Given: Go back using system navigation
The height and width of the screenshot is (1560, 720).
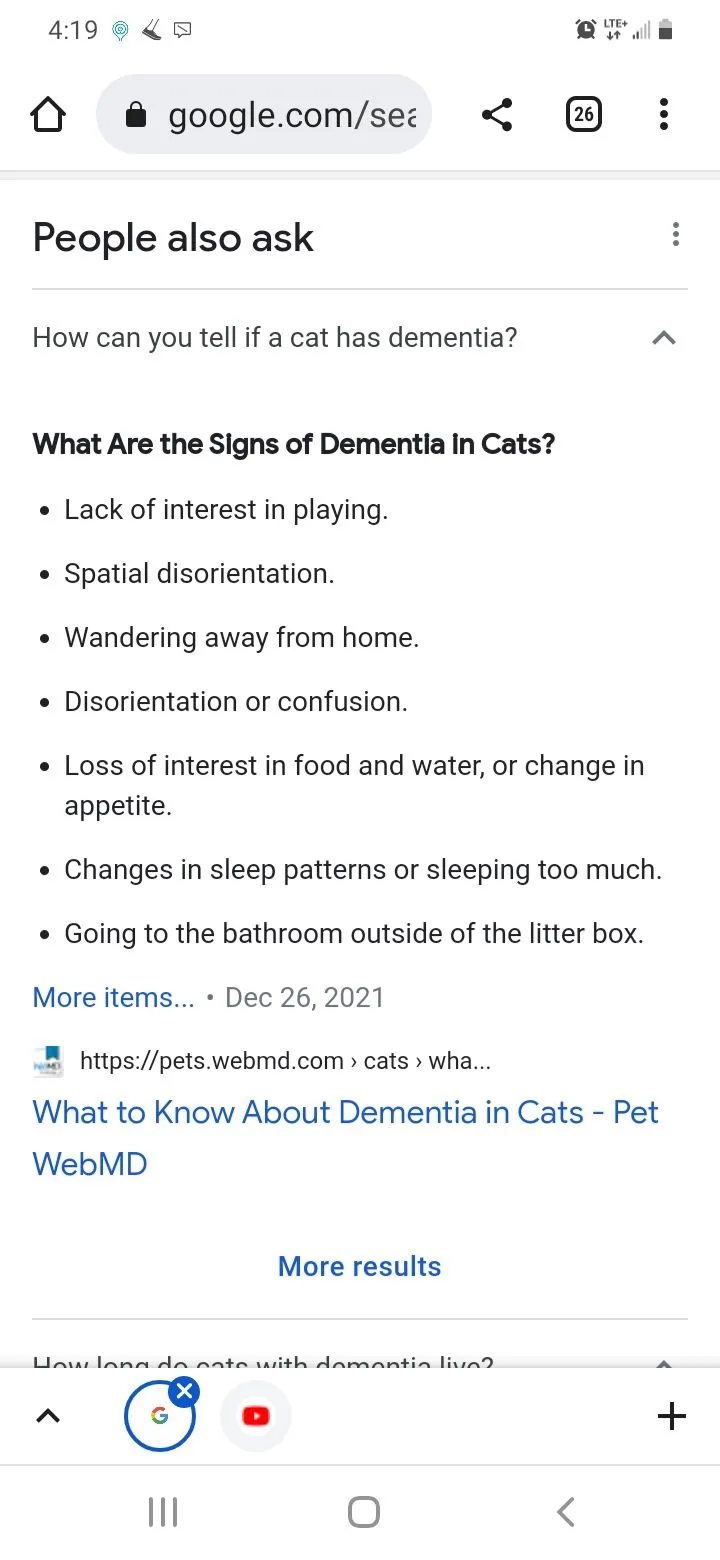Looking at the screenshot, I should [x=565, y=1511].
